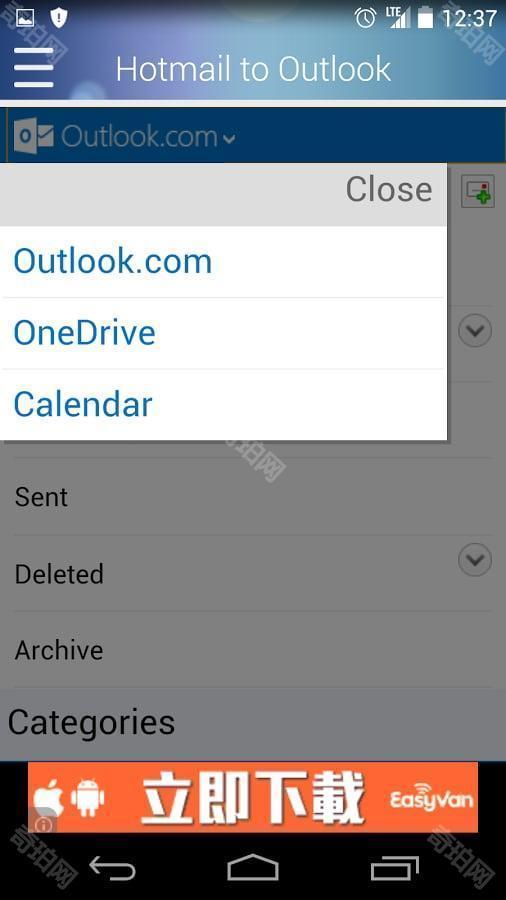Return to the home screen
The image size is (506, 900).
point(253,868)
